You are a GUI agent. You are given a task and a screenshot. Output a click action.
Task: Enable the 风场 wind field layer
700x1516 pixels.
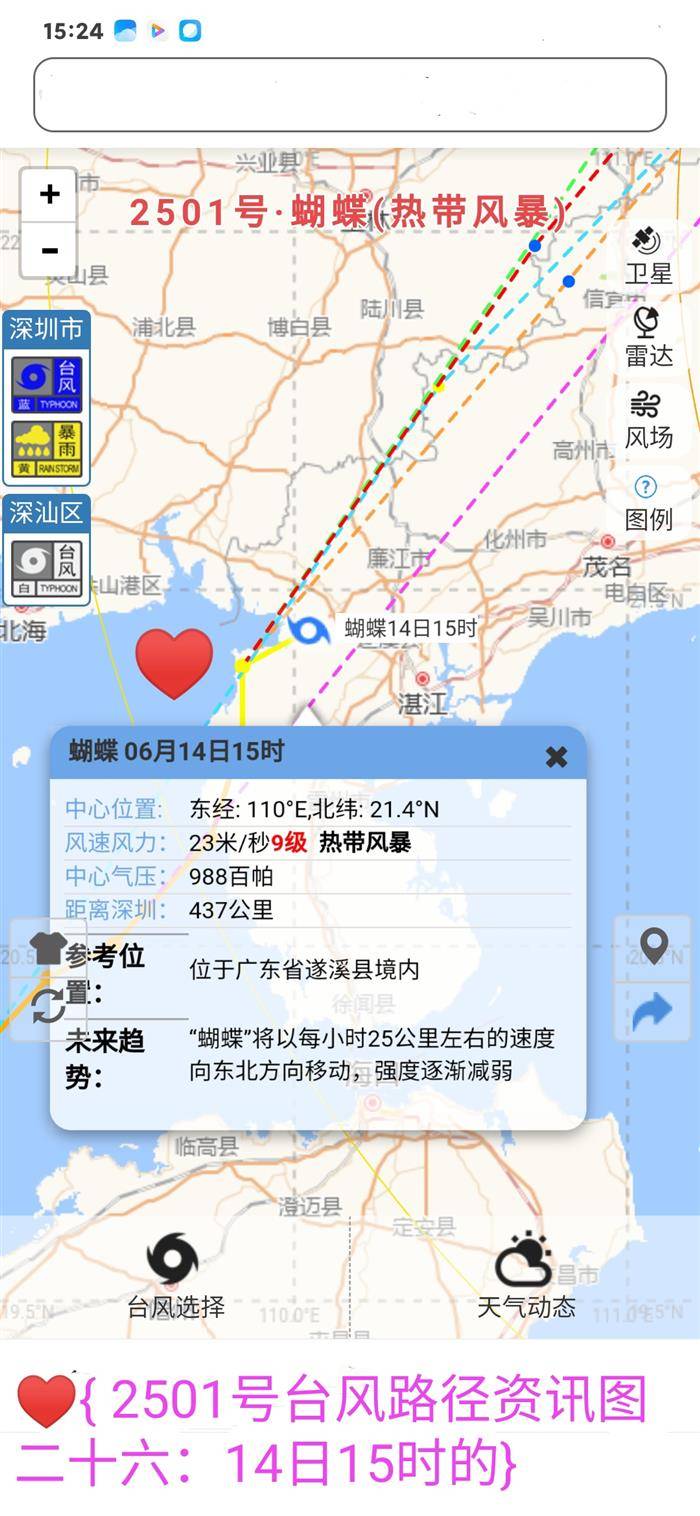[x=648, y=419]
